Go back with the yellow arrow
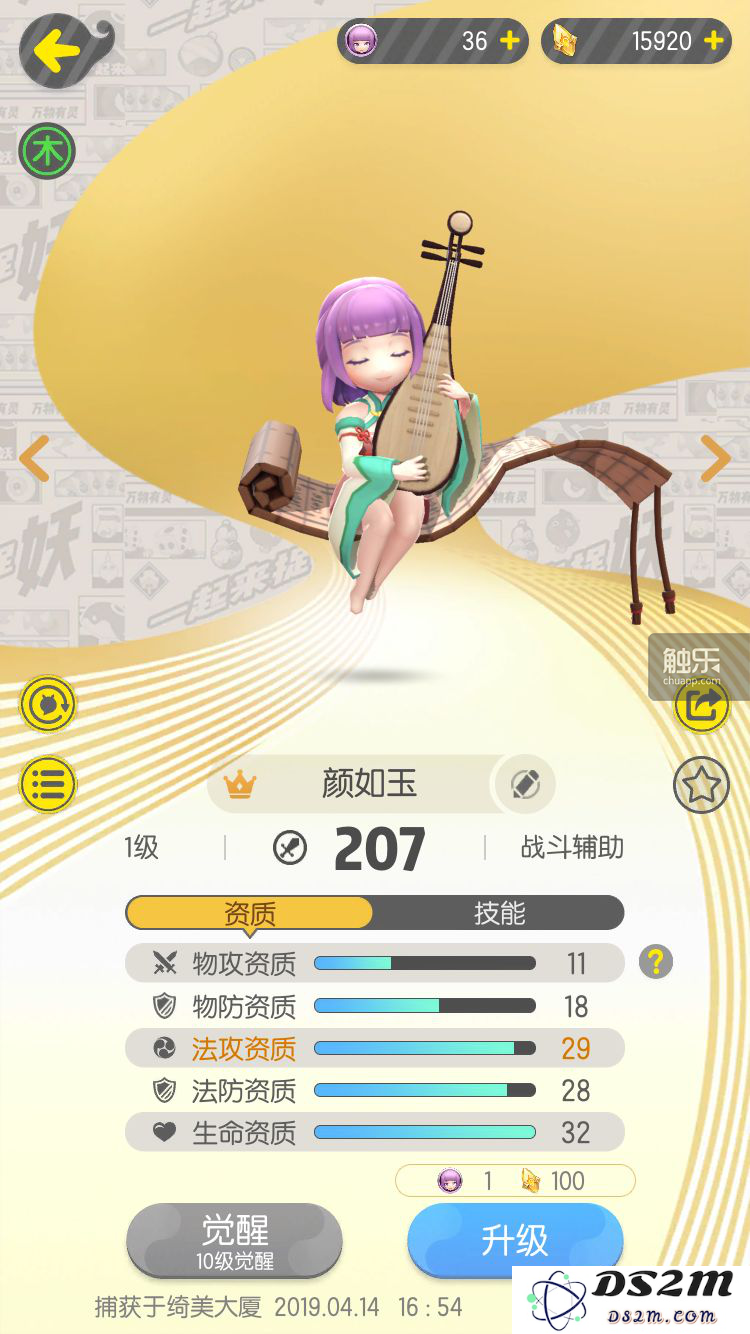Viewport: 750px width, 1334px height. tap(57, 51)
